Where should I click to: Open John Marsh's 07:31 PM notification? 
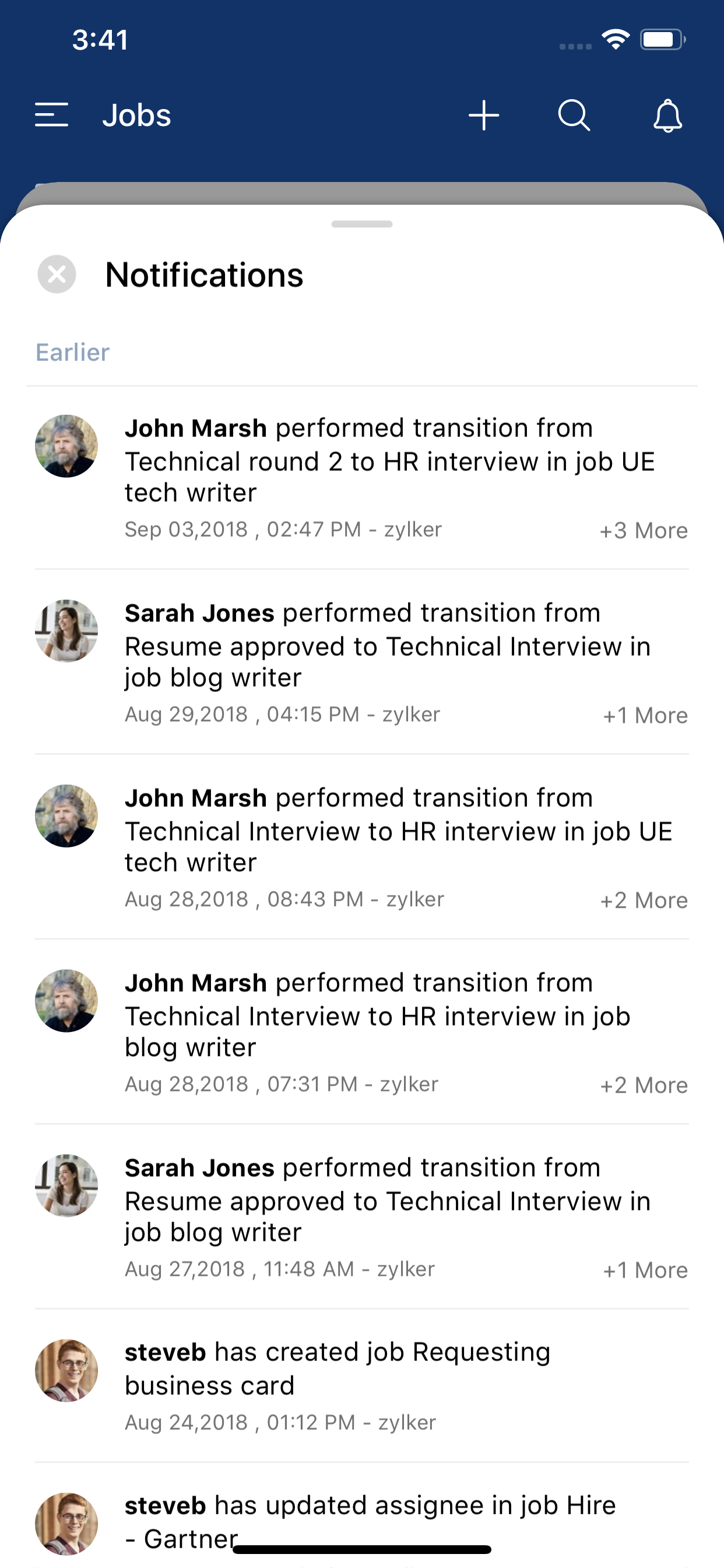(389, 1016)
